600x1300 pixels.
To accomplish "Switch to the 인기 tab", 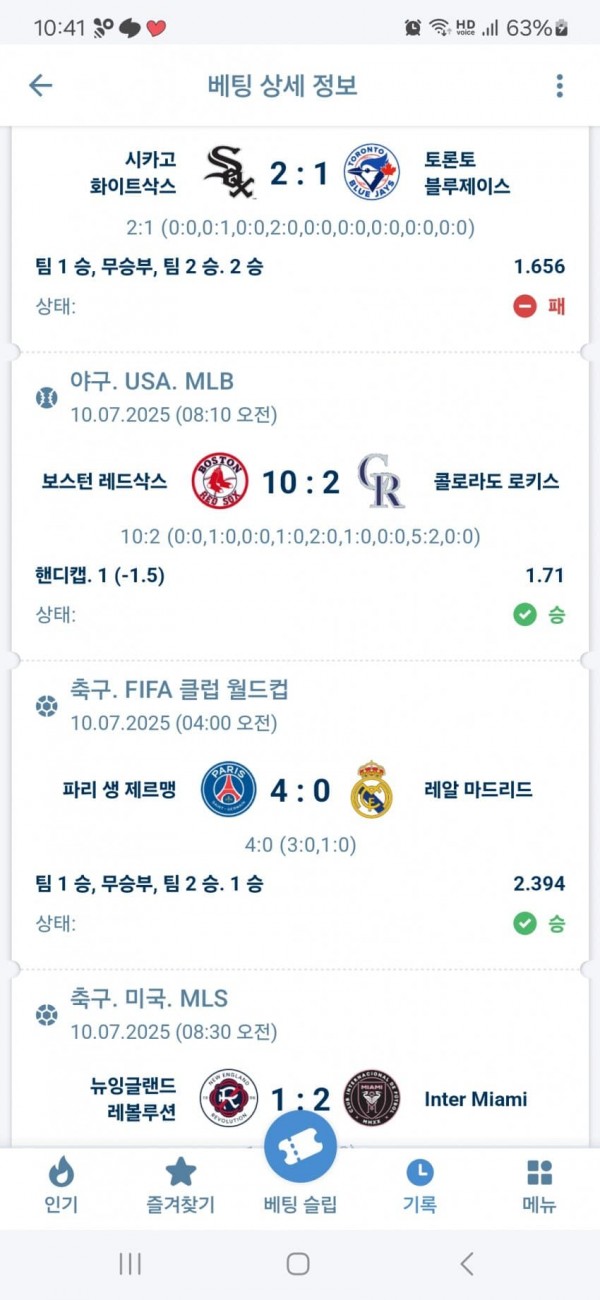I will (61, 1187).
